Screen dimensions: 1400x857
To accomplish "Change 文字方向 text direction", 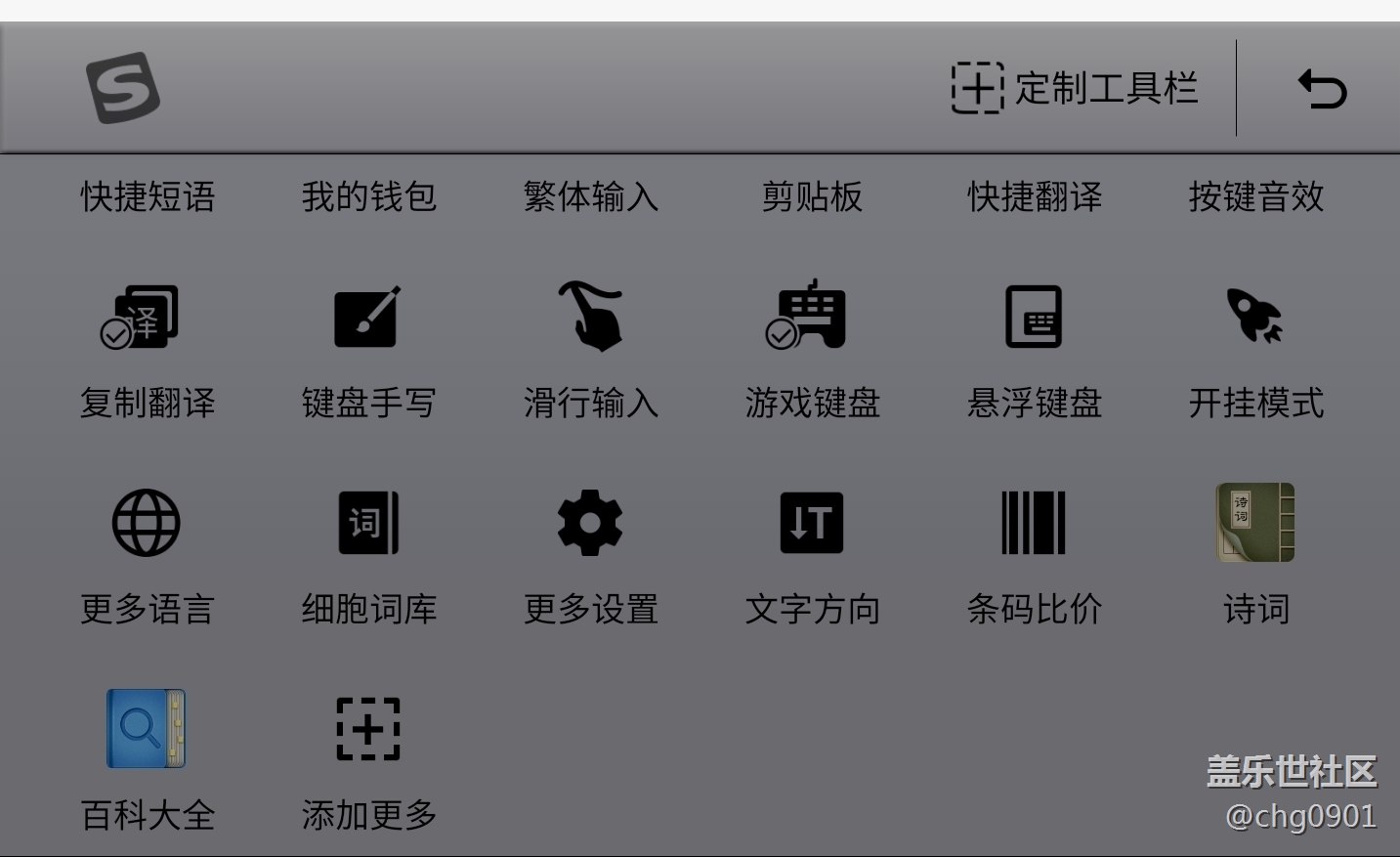I will (812, 525).
